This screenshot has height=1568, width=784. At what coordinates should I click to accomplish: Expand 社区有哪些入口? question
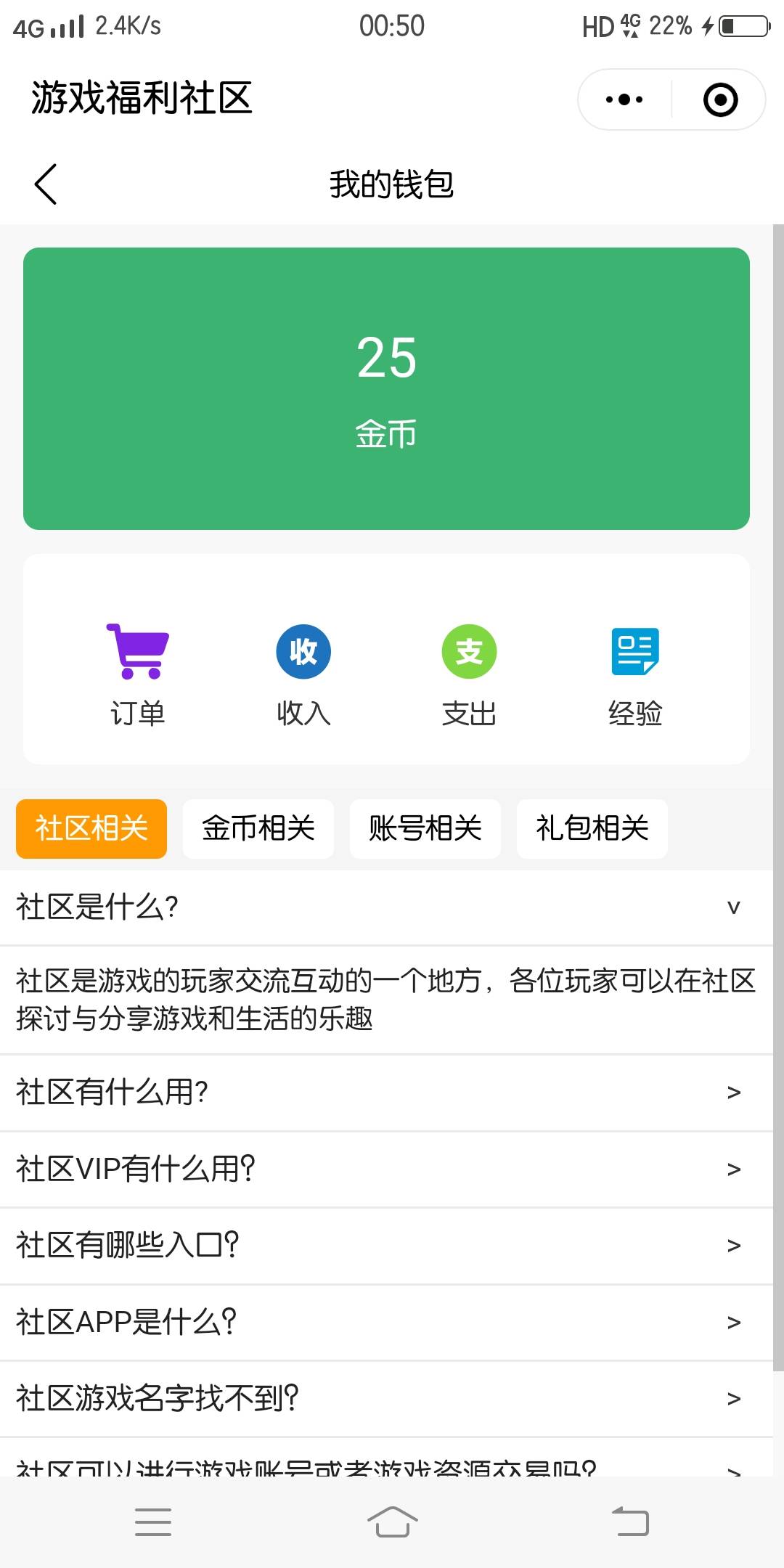pyautogui.click(x=385, y=1246)
